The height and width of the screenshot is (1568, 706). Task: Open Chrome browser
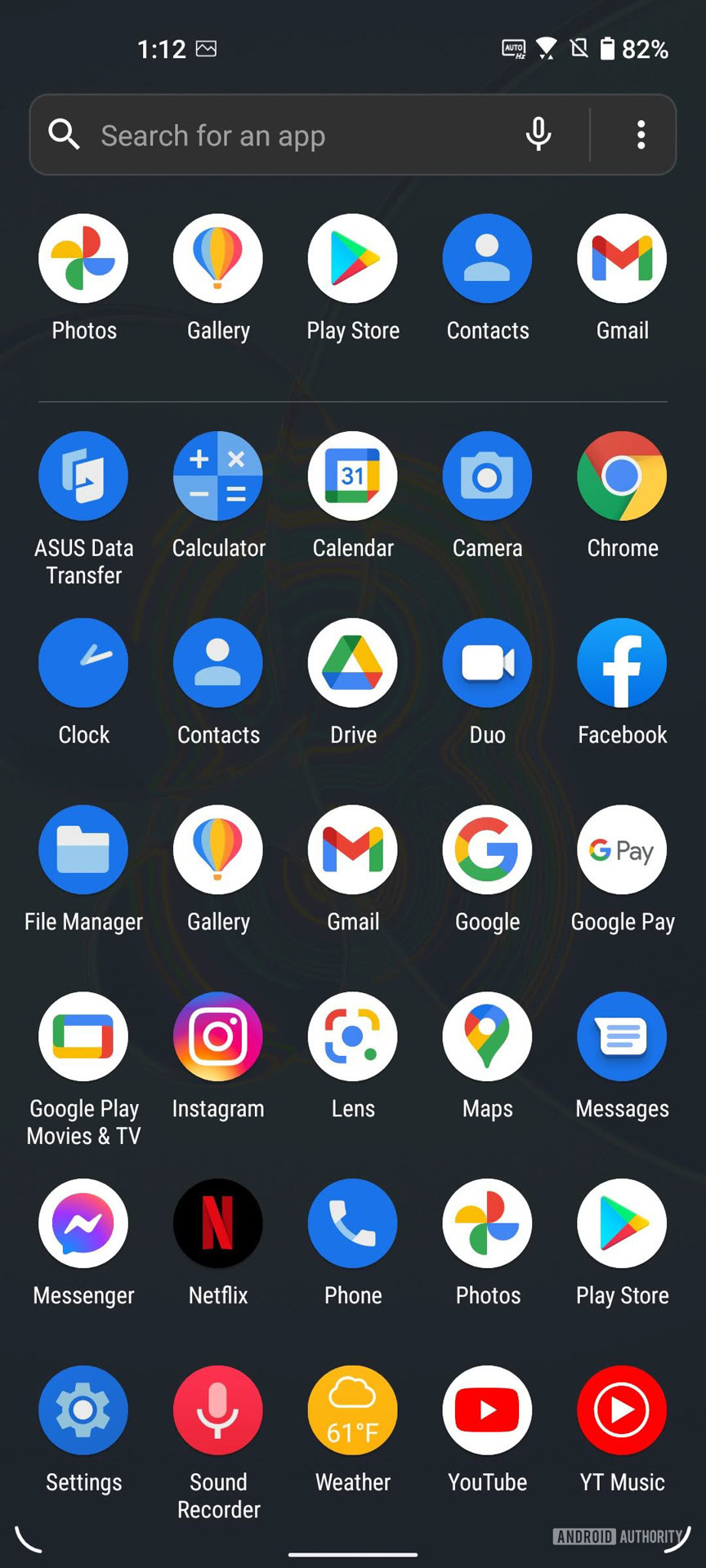pos(622,477)
